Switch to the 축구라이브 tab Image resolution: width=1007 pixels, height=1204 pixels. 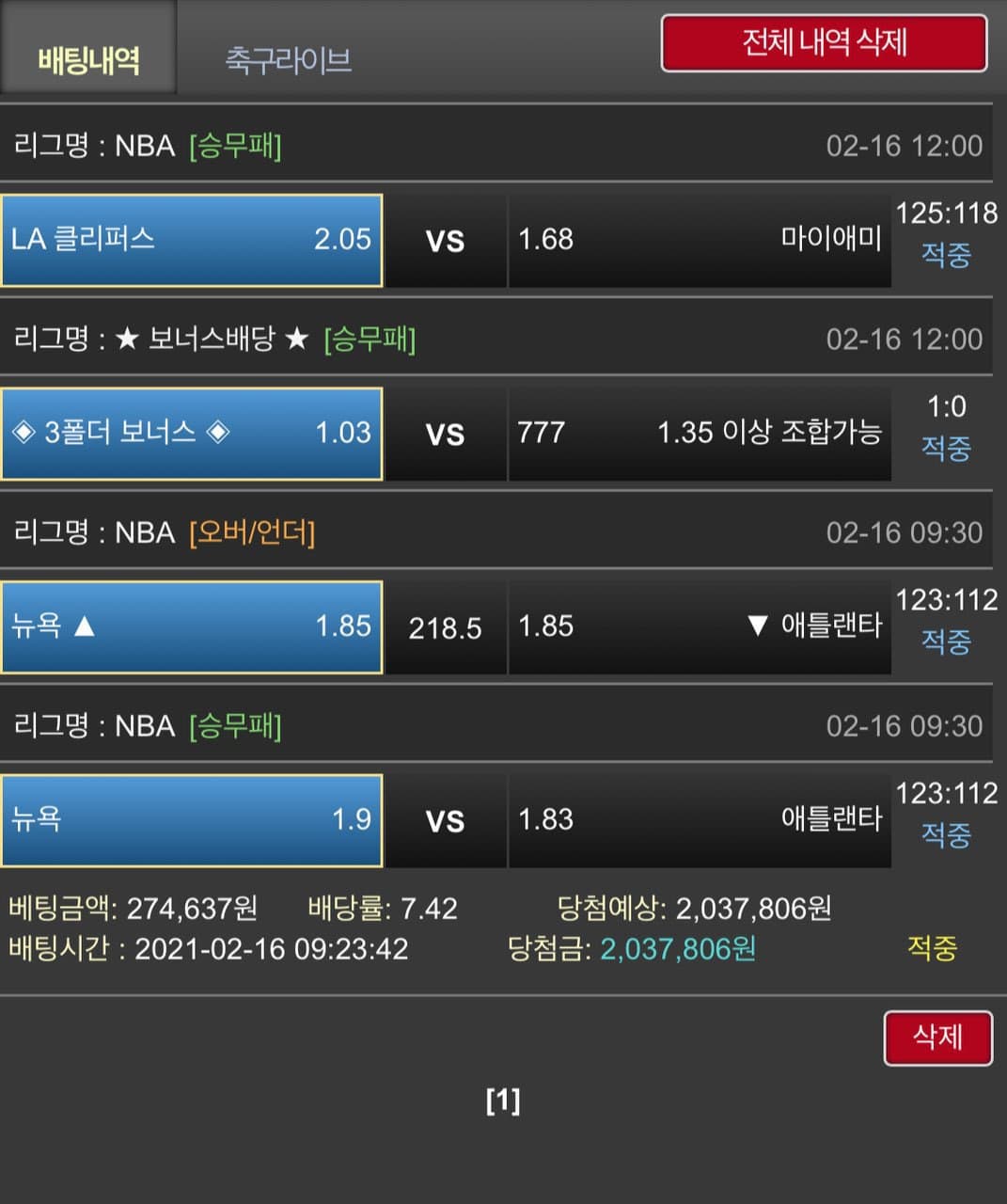tap(288, 60)
